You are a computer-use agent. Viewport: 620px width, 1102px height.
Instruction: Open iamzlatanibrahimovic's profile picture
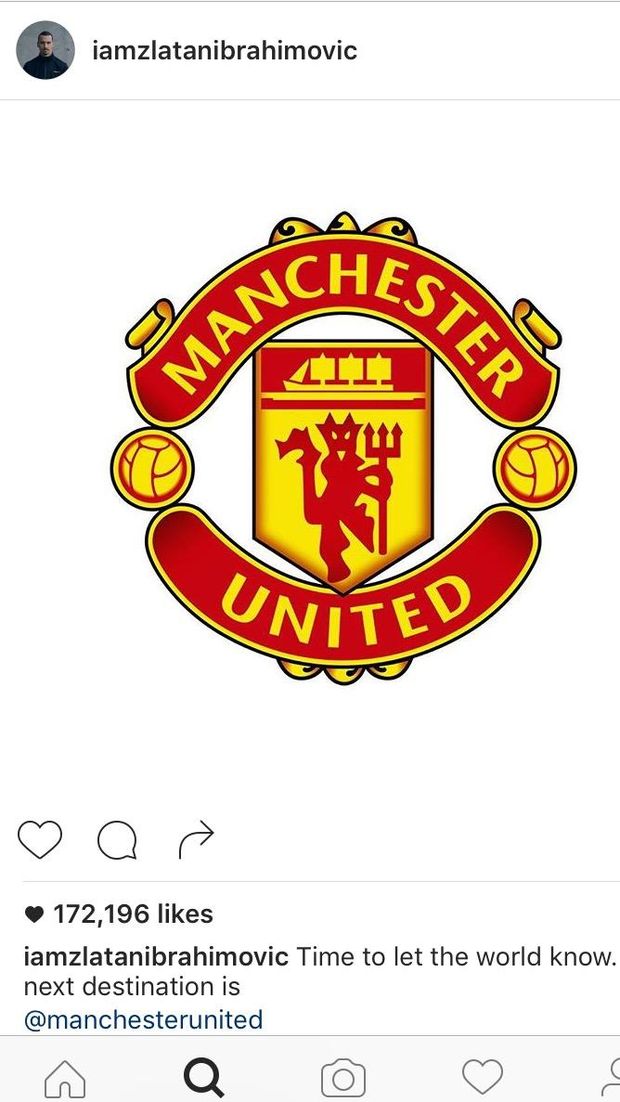click(x=45, y=50)
